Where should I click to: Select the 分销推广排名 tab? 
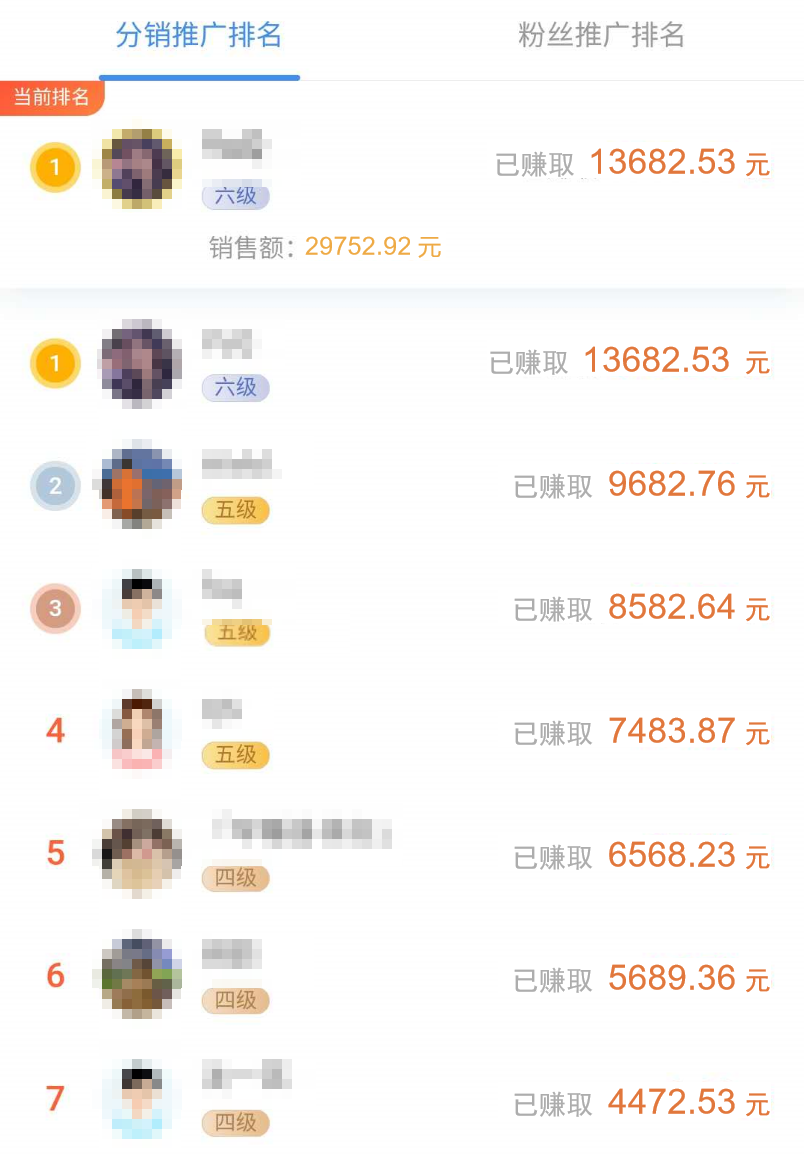point(199,36)
